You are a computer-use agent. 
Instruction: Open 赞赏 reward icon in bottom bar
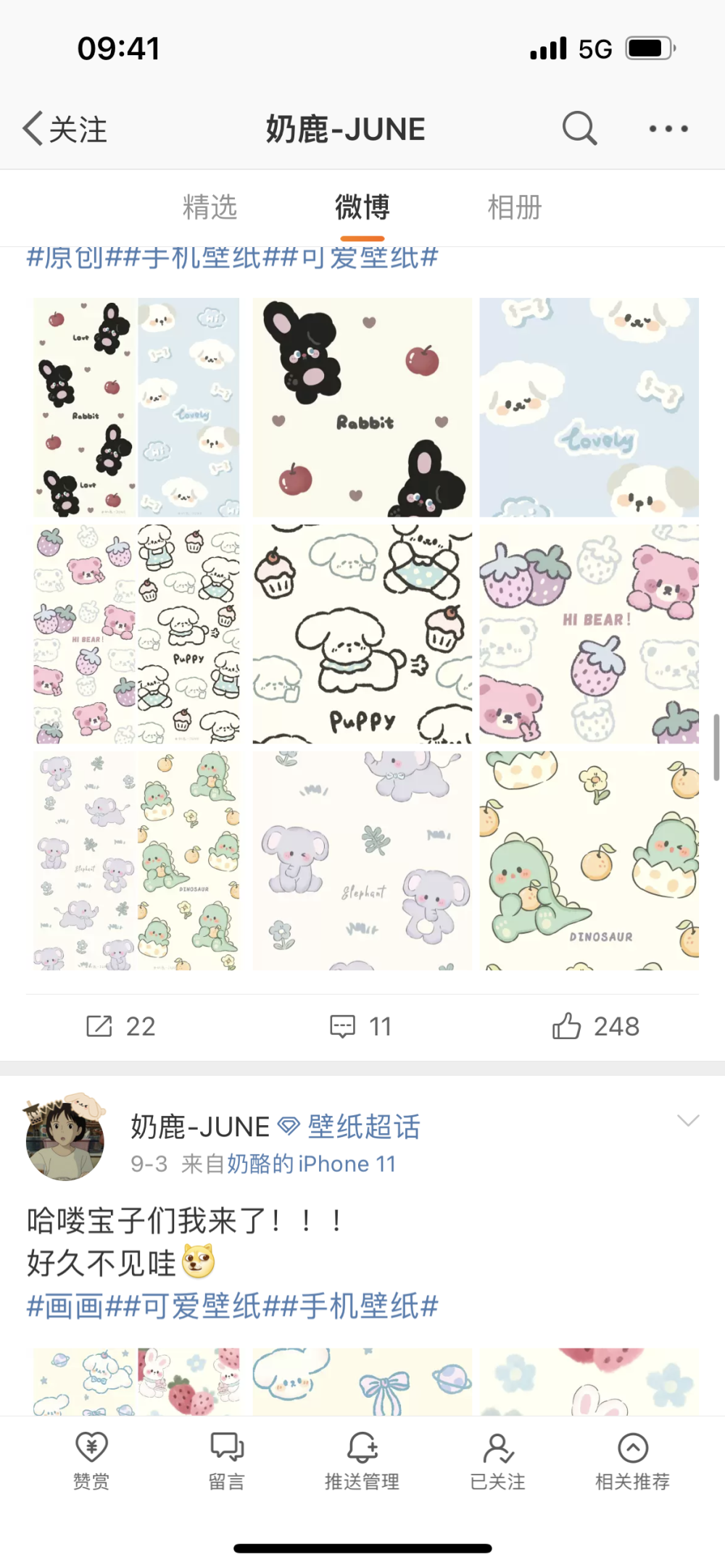pos(88,1459)
